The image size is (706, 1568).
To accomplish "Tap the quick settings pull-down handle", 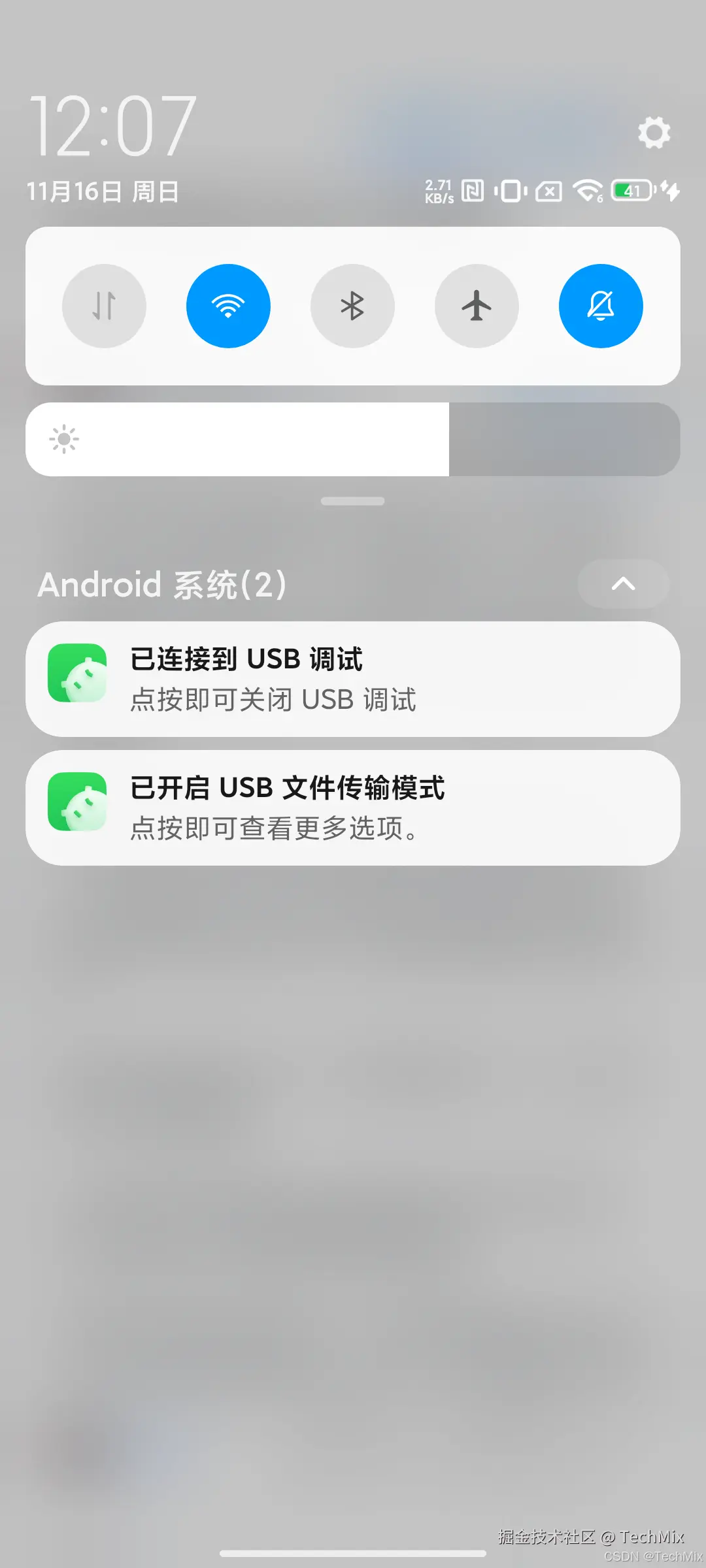I will pyautogui.click(x=352, y=500).
